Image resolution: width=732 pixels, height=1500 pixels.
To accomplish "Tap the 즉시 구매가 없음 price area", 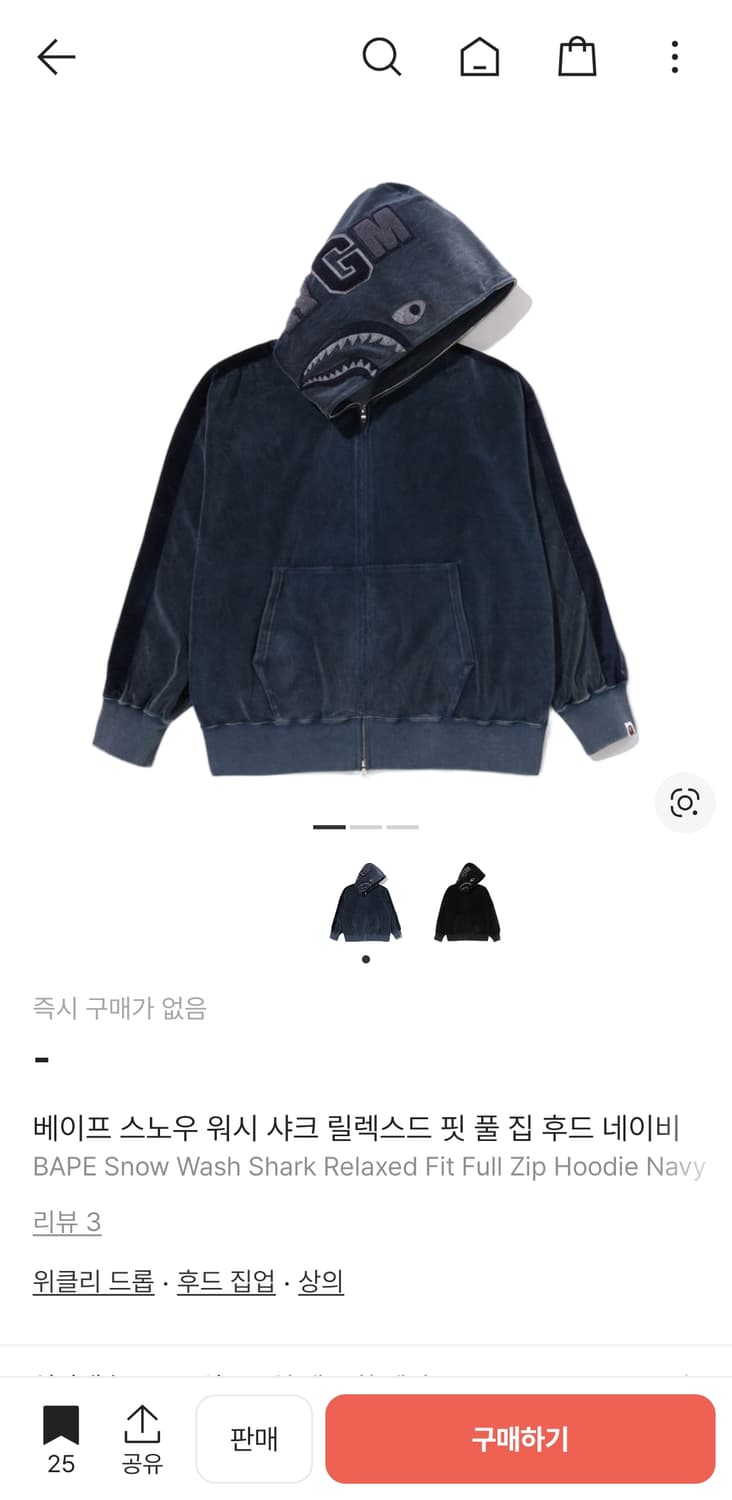I will click(x=120, y=1008).
